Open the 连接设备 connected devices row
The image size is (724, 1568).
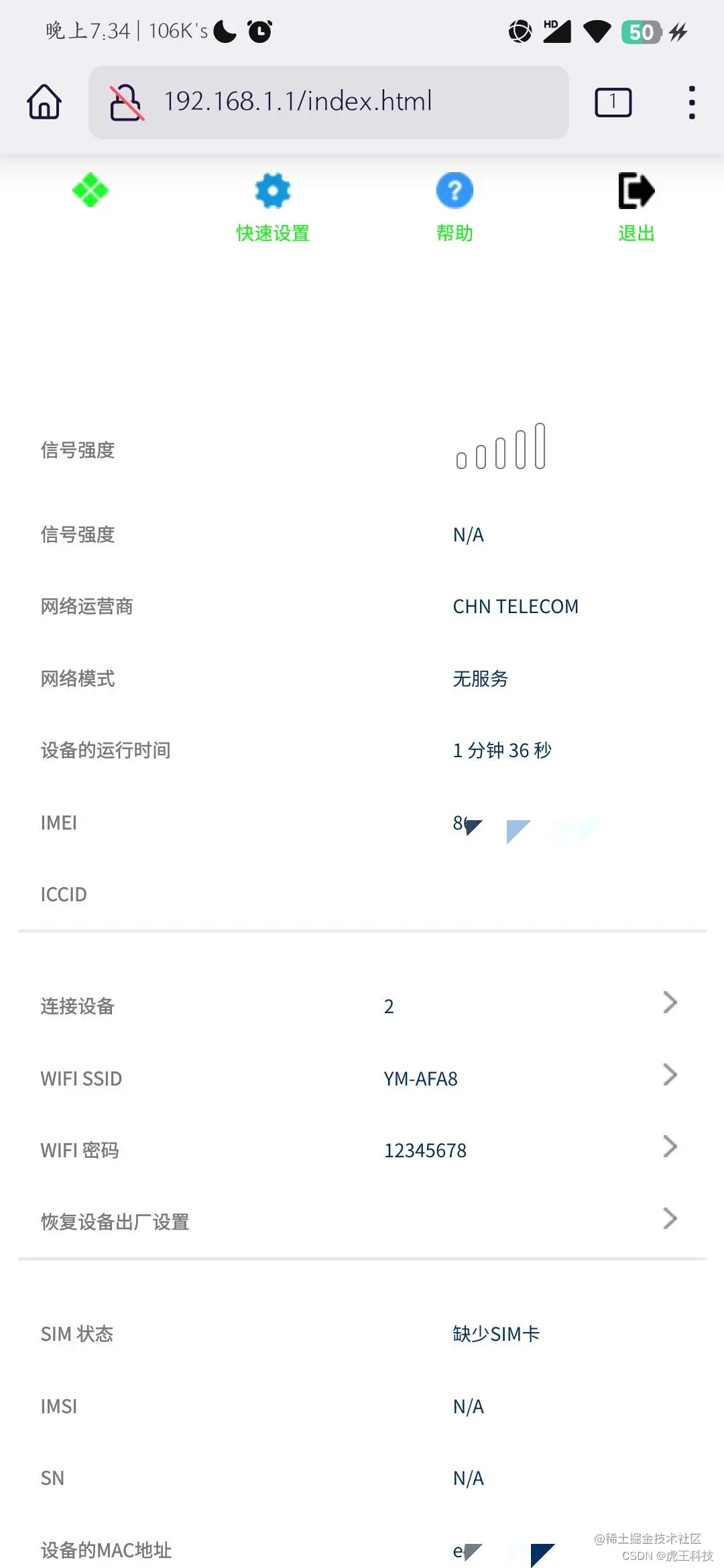click(x=362, y=1005)
